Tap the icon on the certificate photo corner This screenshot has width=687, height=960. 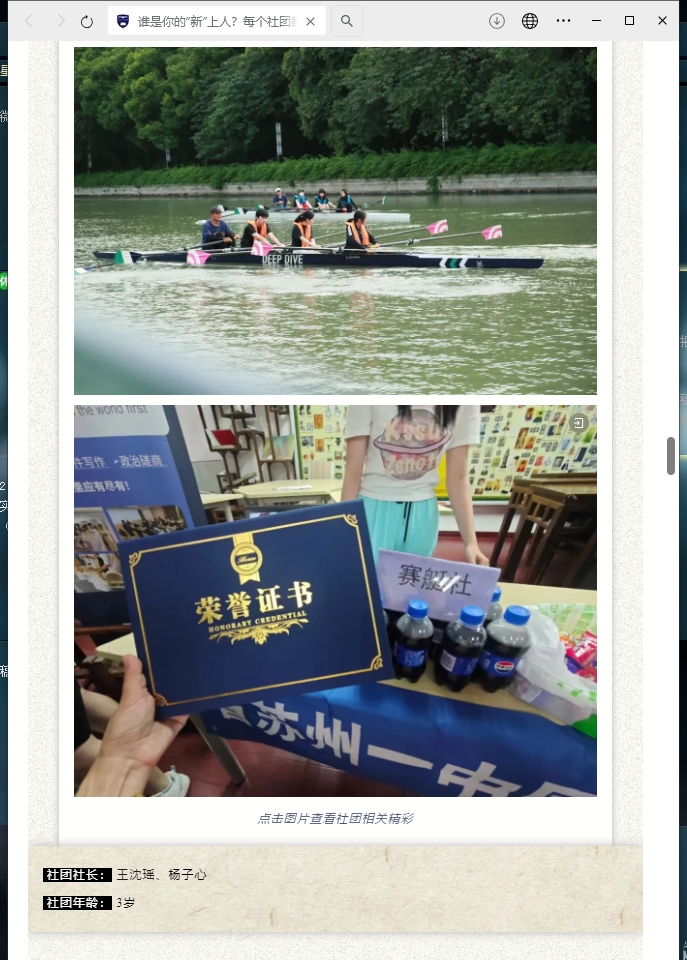pyautogui.click(x=578, y=423)
